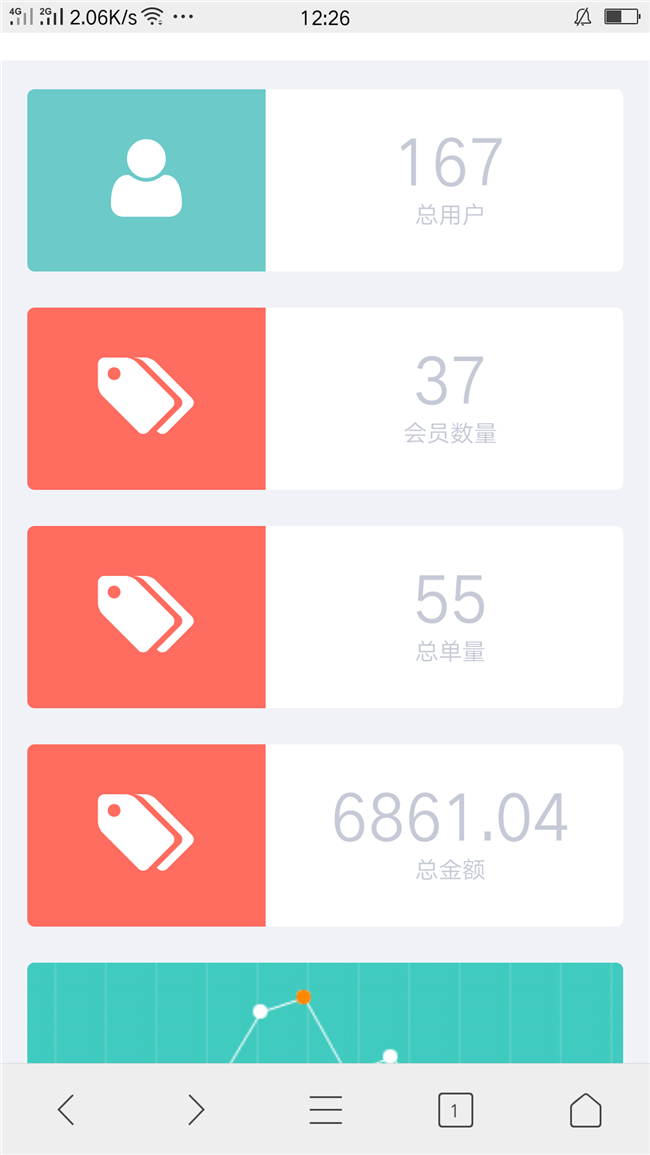Screen dimensions: 650x1155
Task: Open the 总用户 card
Action: (x=325, y=180)
